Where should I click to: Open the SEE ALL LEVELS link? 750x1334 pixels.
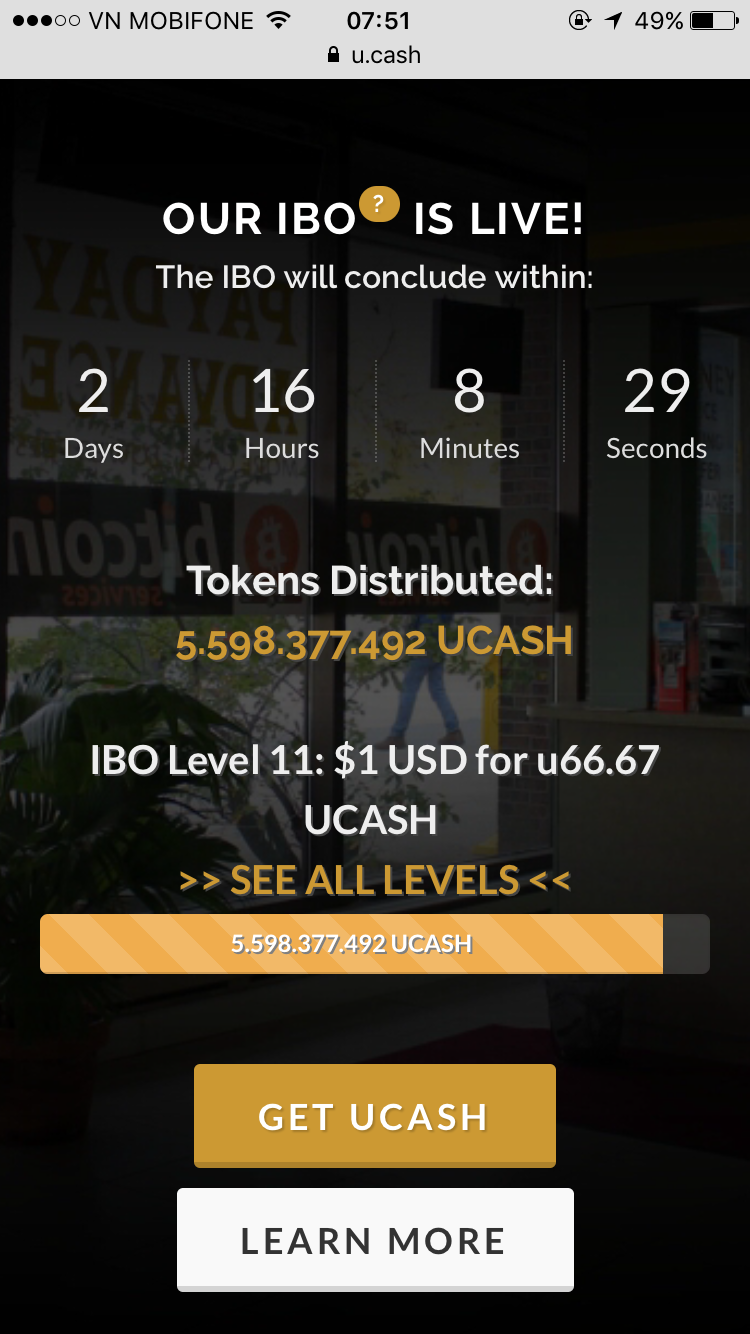click(x=374, y=880)
